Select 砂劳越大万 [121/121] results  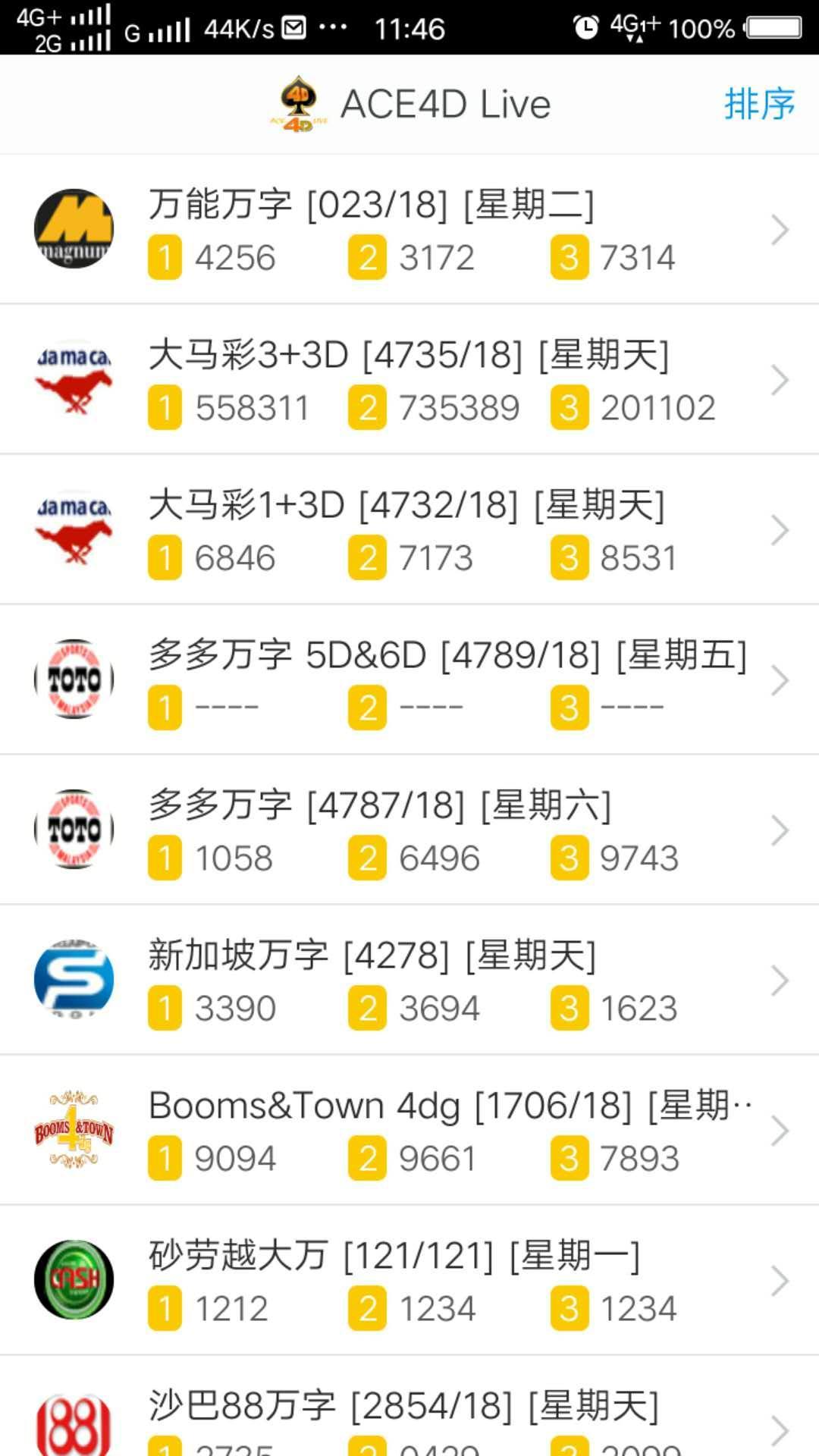point(409,1281)
